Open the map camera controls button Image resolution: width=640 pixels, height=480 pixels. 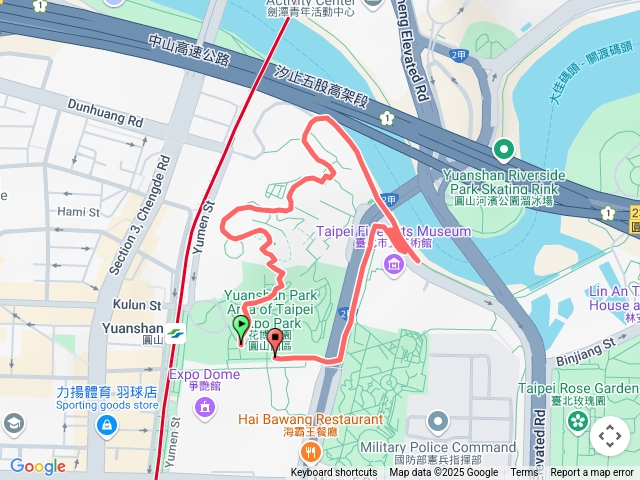[610, 436]
